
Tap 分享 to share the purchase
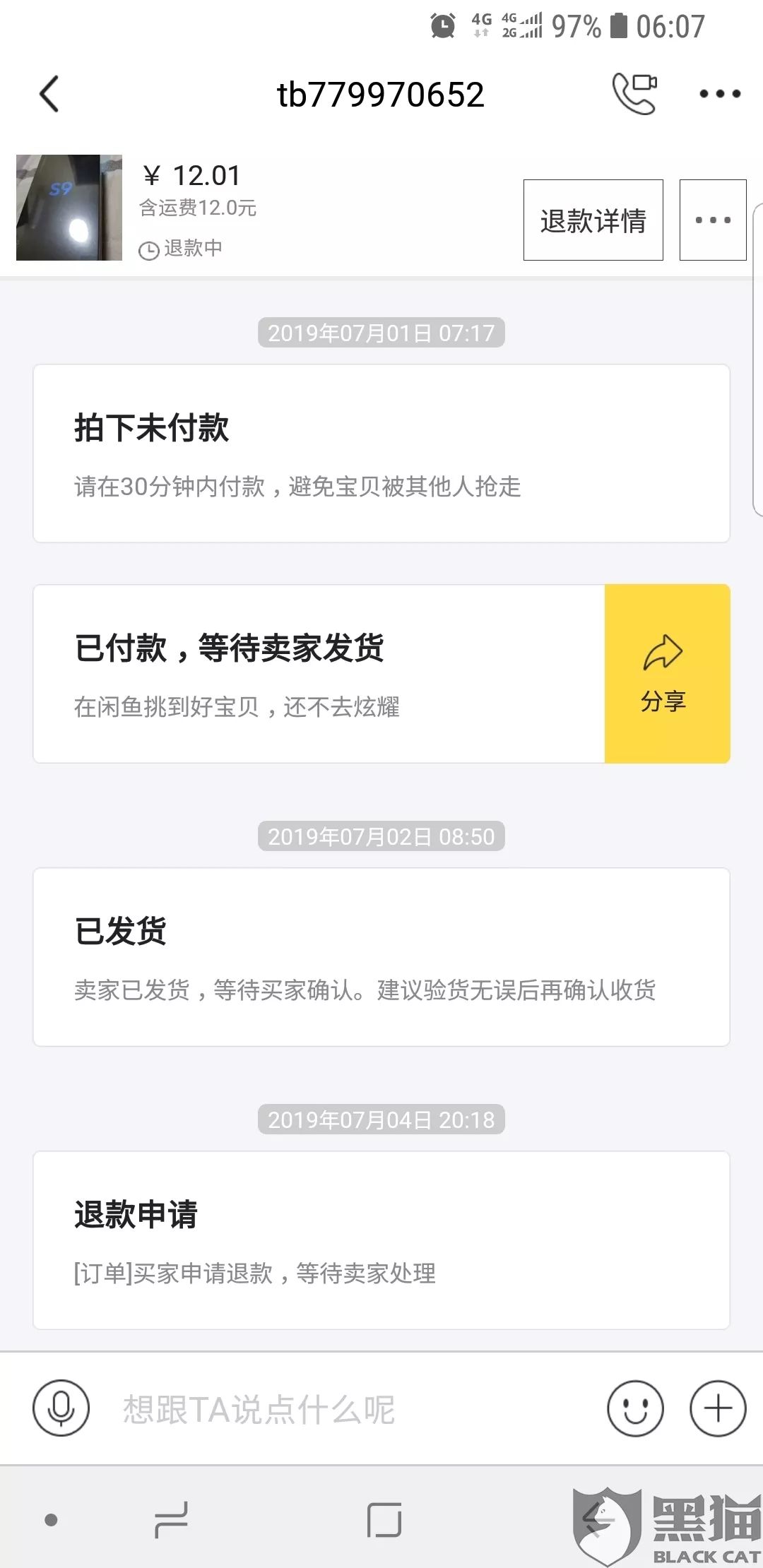[666, 673]
